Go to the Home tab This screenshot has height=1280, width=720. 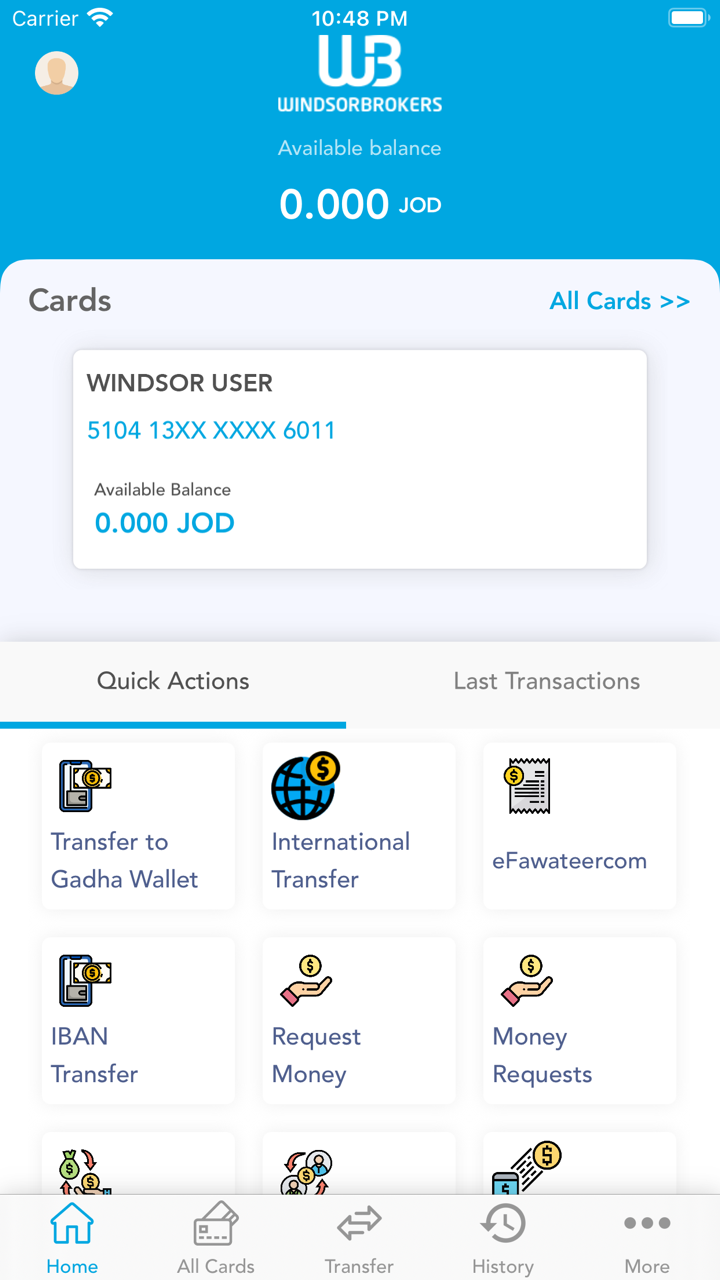click(x=72, y=1239)
